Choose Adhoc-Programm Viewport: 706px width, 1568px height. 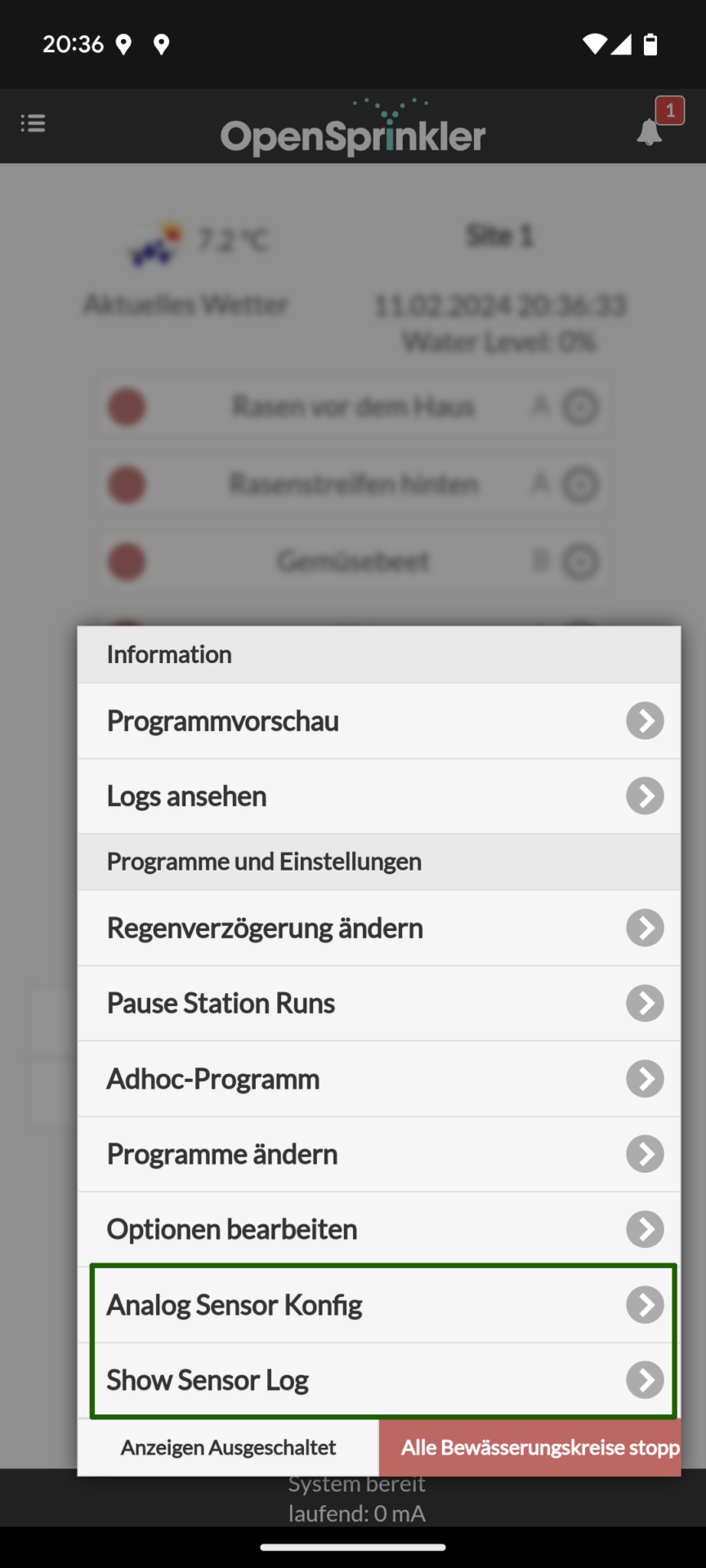[x=379, y=1079]
